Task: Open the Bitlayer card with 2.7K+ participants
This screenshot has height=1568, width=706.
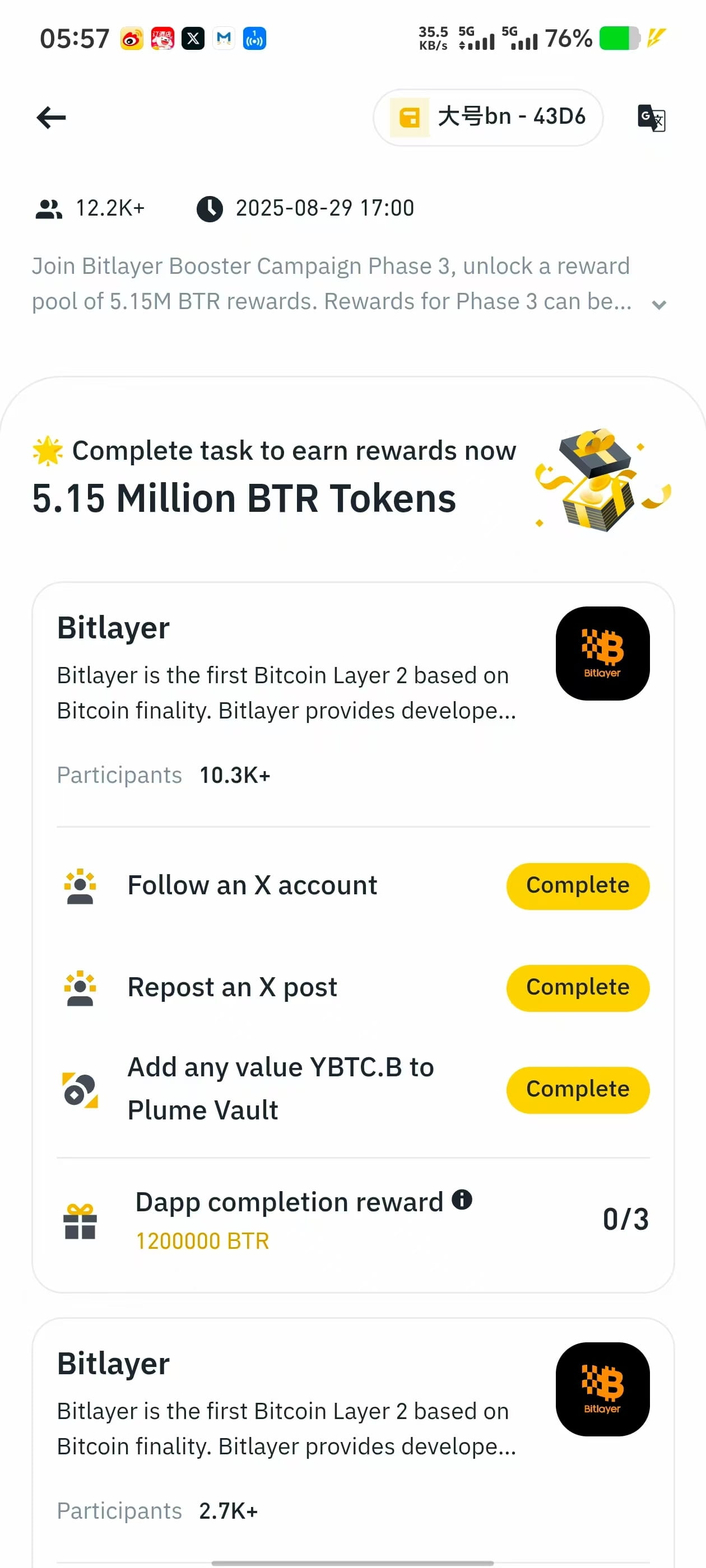Action: [286, 1412]
